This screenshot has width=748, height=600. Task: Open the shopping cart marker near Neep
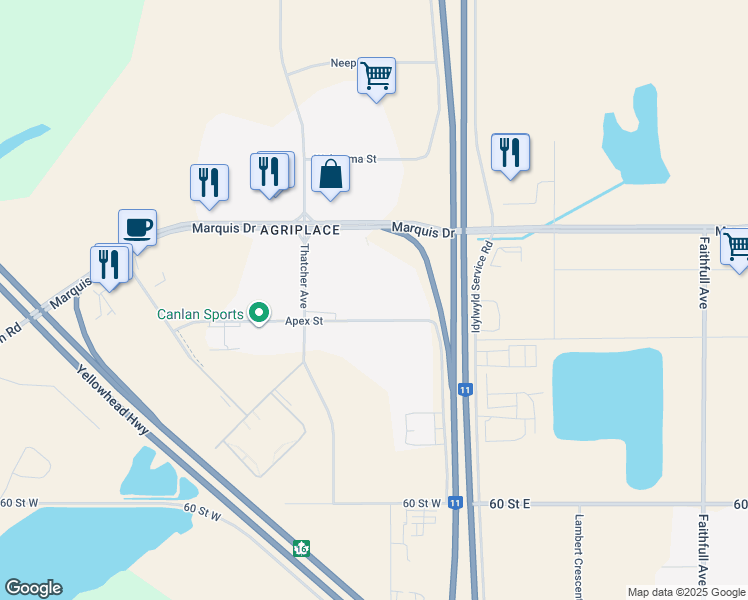point(376,78)
